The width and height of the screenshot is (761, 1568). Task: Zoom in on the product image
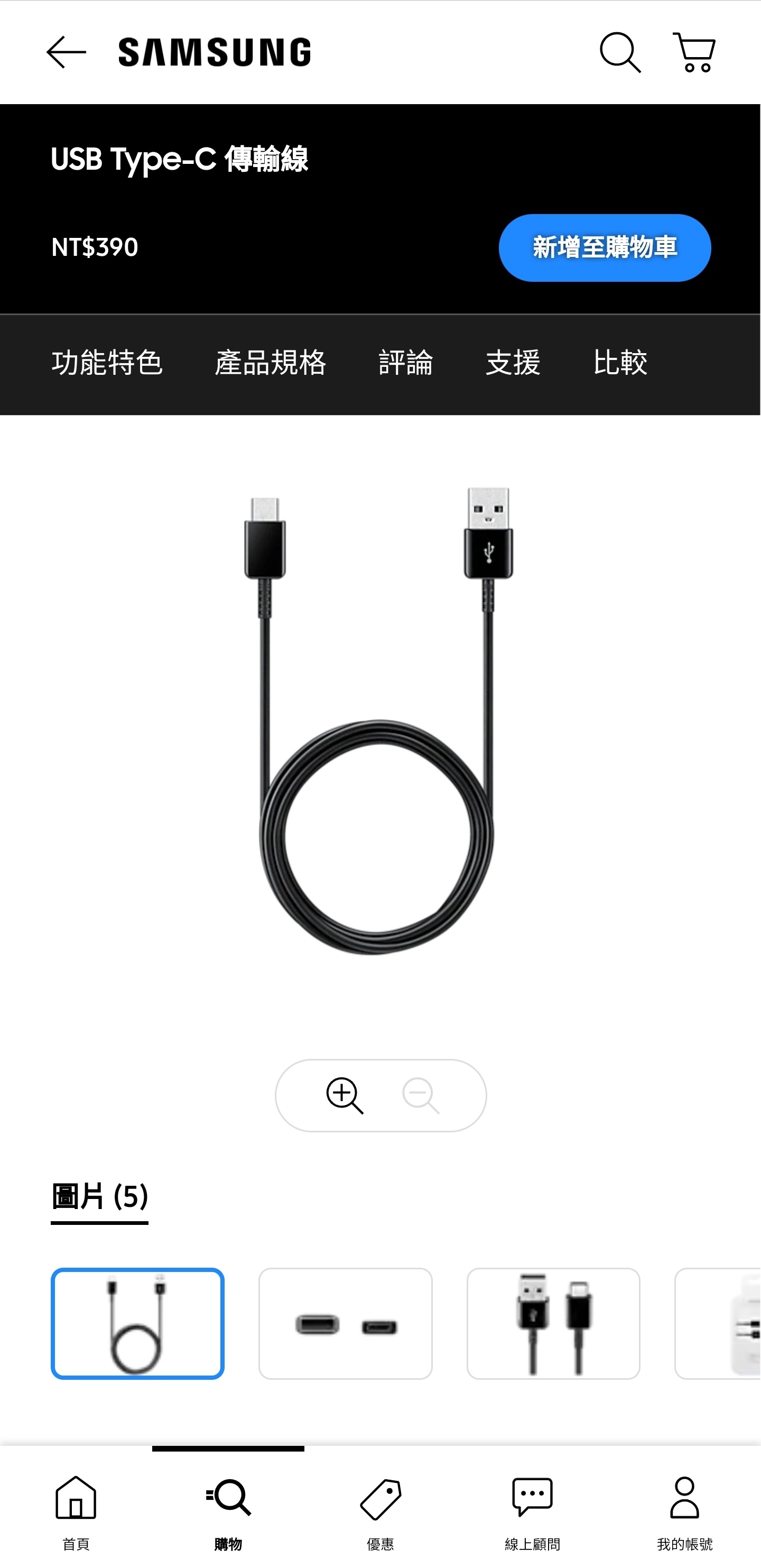point(345,1096)
